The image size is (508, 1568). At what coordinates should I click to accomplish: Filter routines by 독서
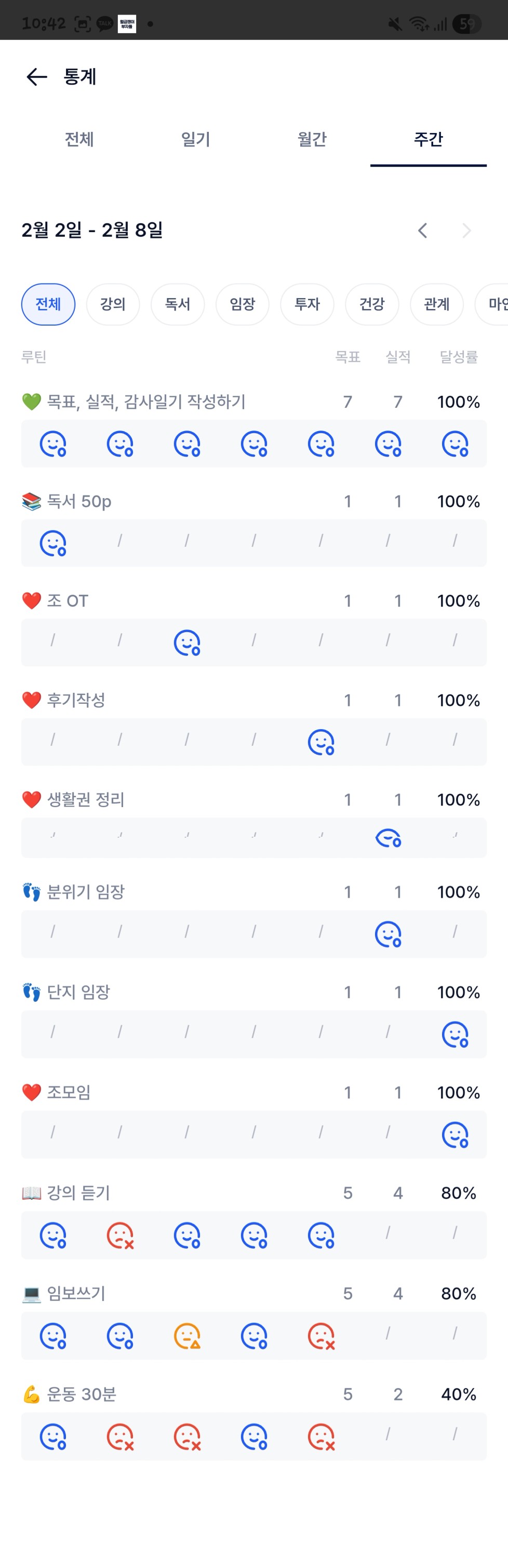click(x=178, y=304)
